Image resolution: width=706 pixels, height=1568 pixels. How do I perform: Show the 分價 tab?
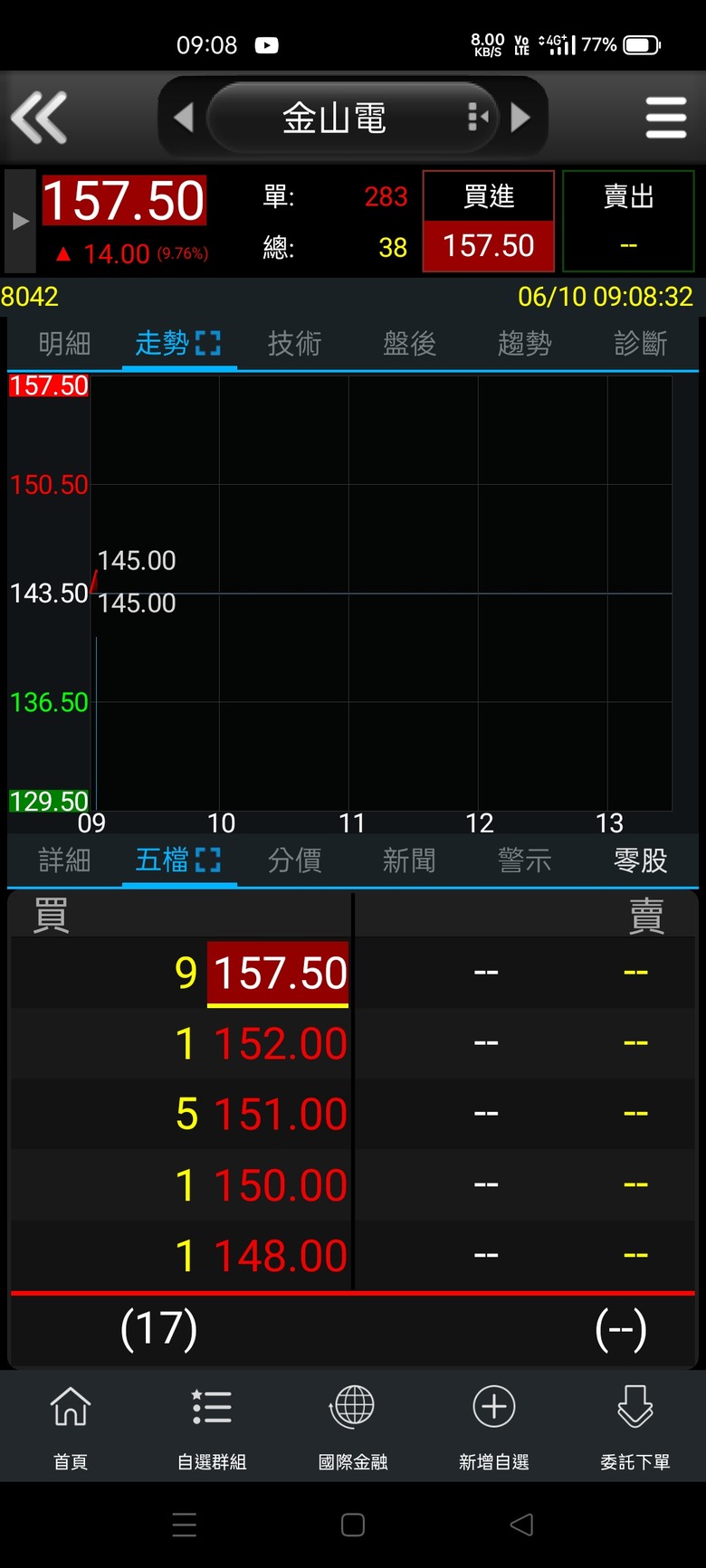pos(294,860)
